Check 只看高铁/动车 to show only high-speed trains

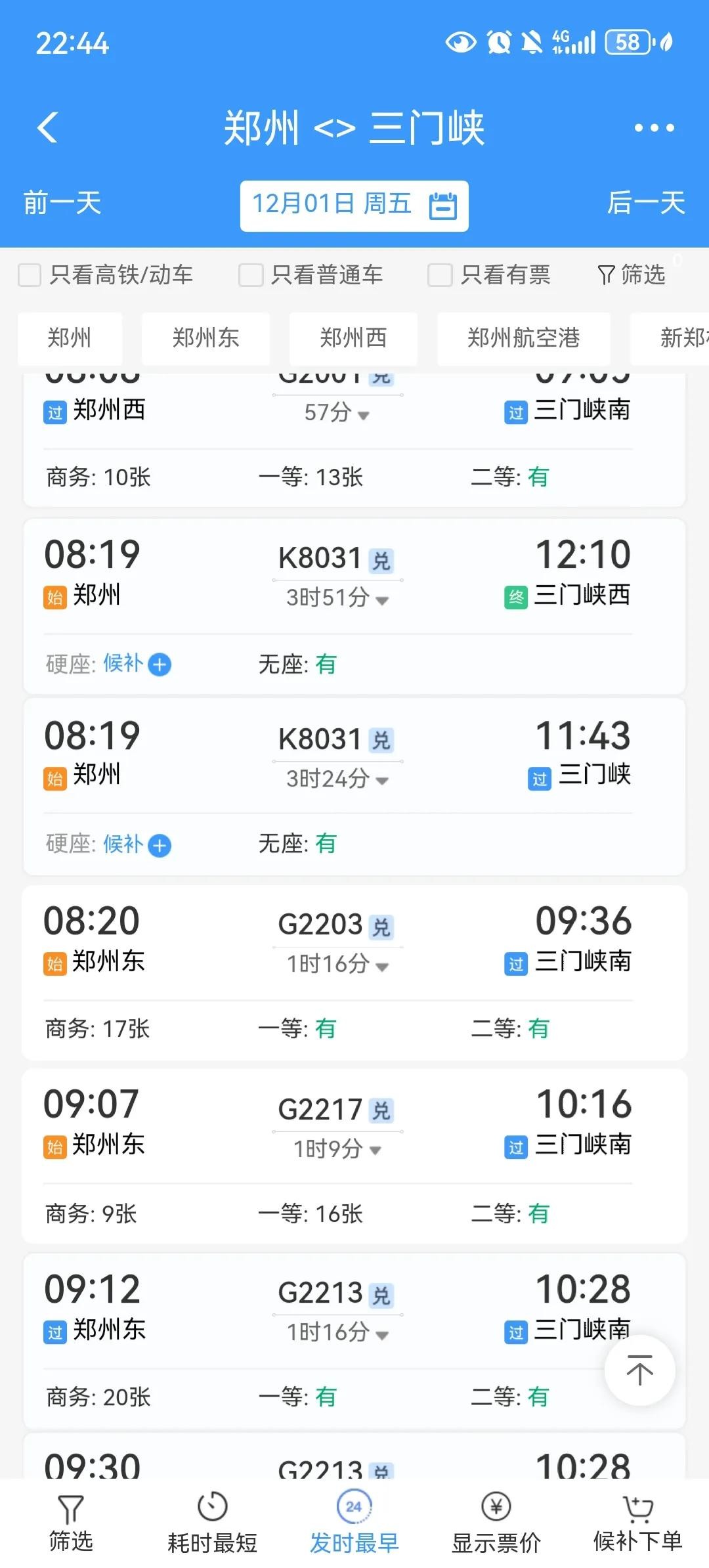[x=30, y=275]
